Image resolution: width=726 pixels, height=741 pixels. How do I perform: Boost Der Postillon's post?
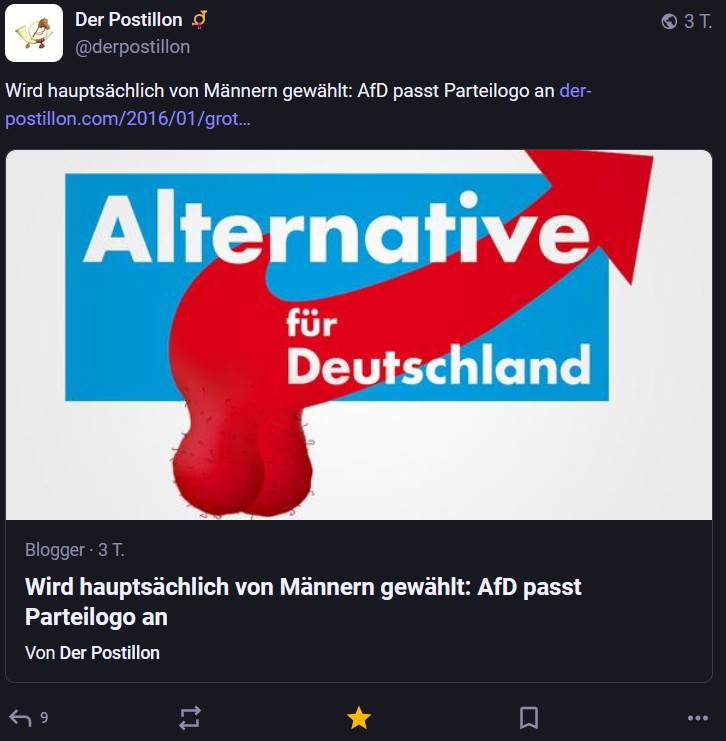click(x=190, y=717)
